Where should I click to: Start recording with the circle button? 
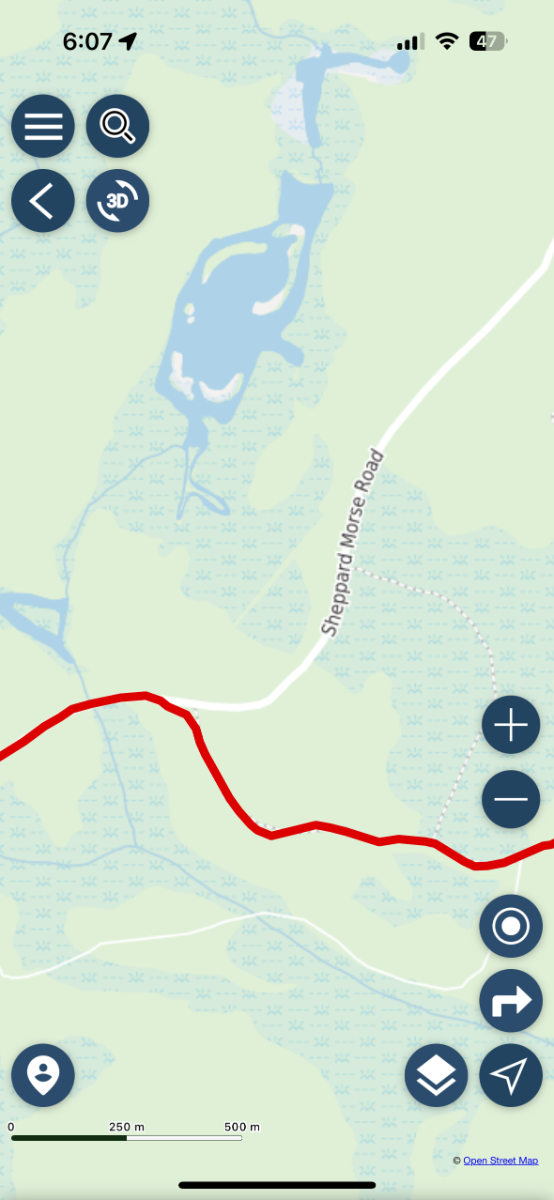coord(511,926)
